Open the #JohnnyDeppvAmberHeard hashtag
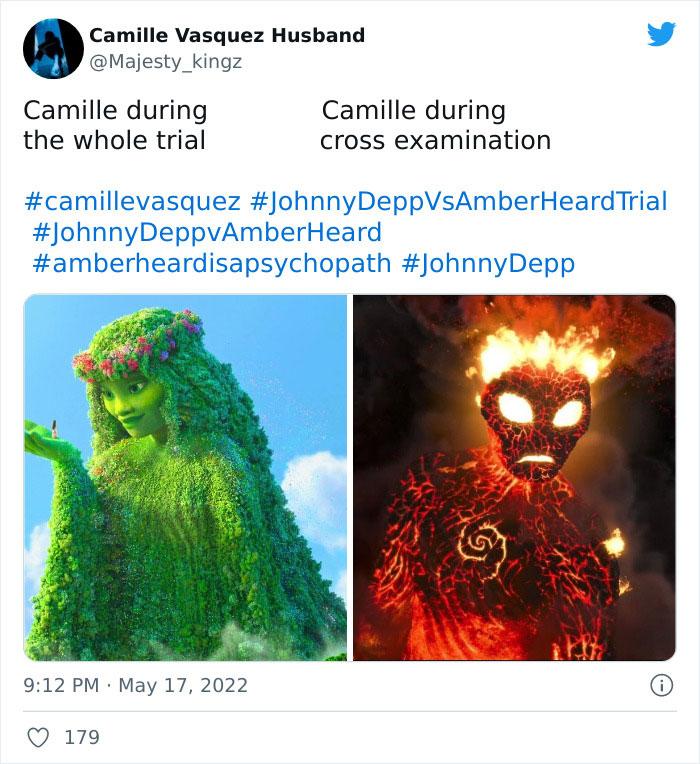 [x=207, y=233]
